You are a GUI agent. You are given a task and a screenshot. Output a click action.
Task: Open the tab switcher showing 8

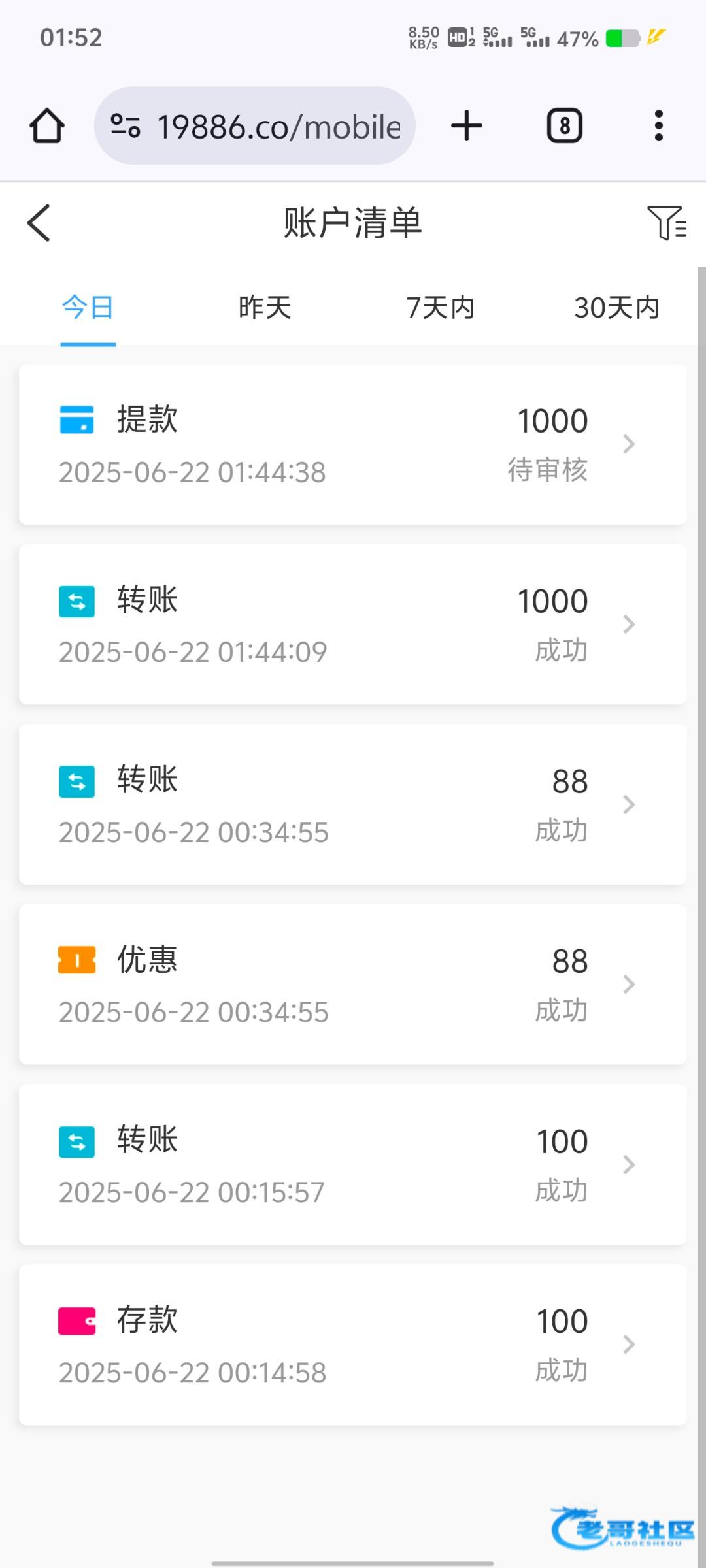pos(565,125)
